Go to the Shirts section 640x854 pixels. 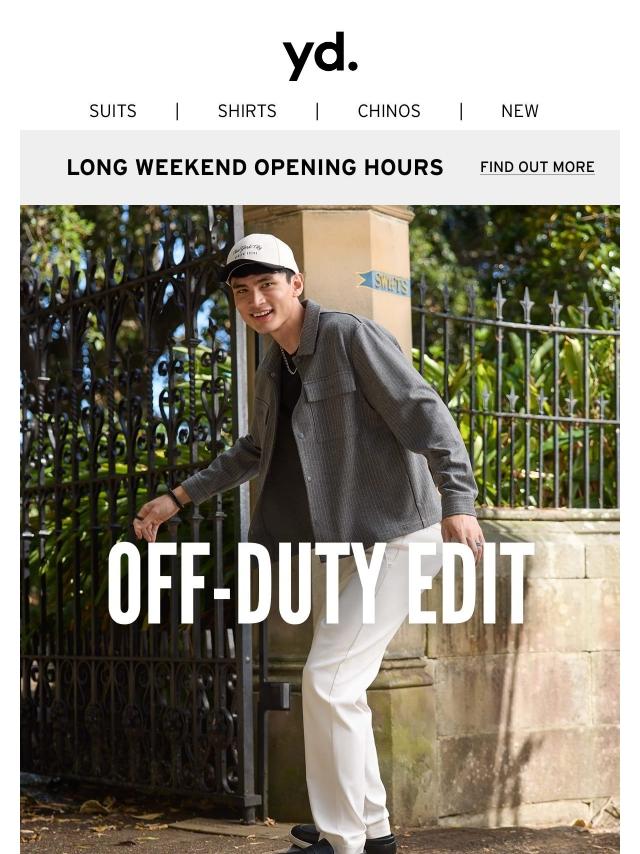point(247,111)
